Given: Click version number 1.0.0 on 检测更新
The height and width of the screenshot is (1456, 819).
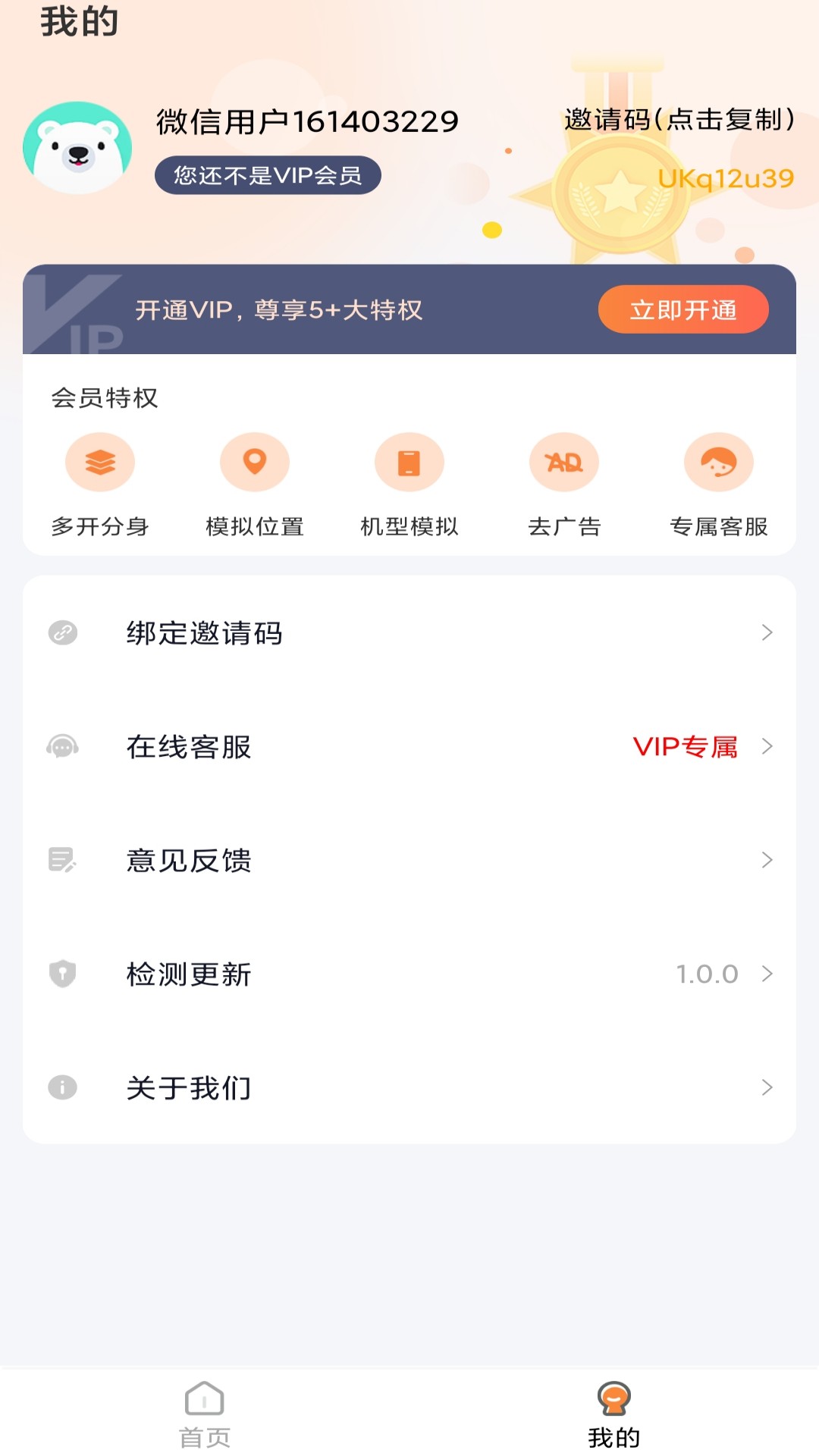Looking at the screenshot, I should coord(707,974).
